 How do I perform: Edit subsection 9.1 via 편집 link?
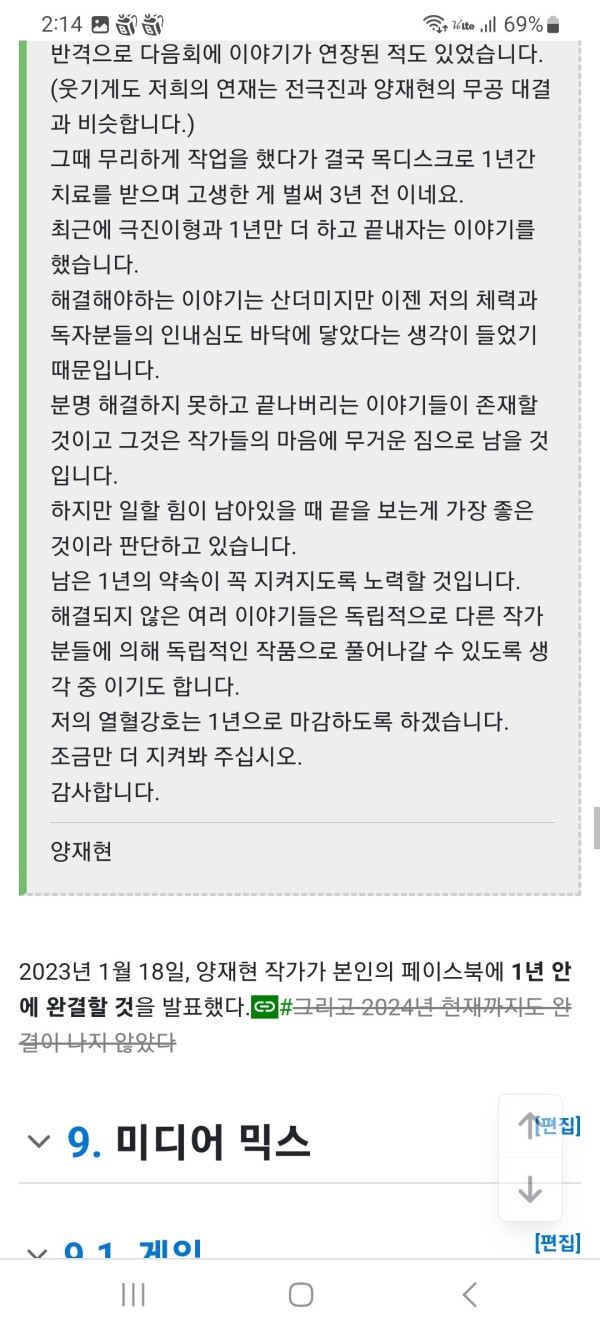[558, 1244]
